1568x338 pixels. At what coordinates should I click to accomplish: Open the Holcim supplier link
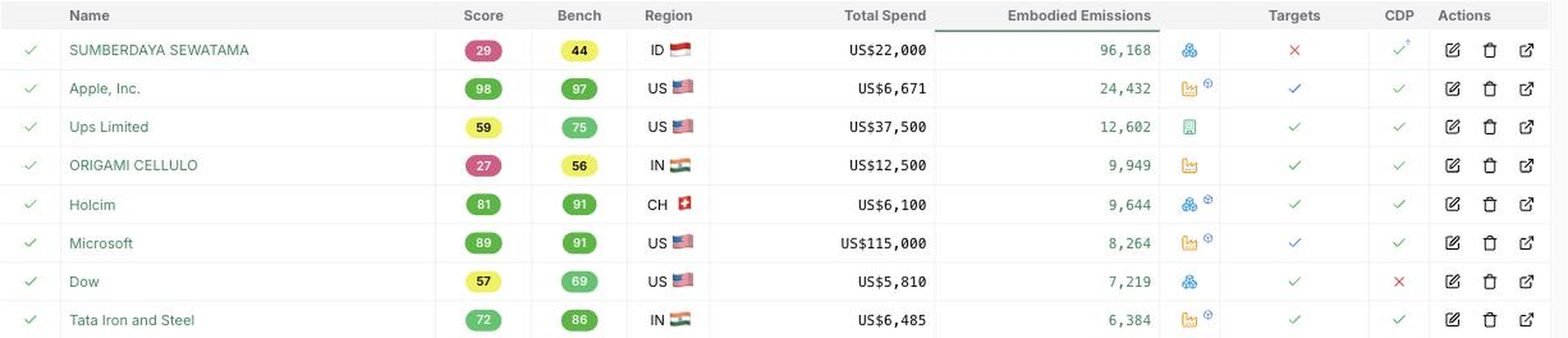(x=92, y=205)
